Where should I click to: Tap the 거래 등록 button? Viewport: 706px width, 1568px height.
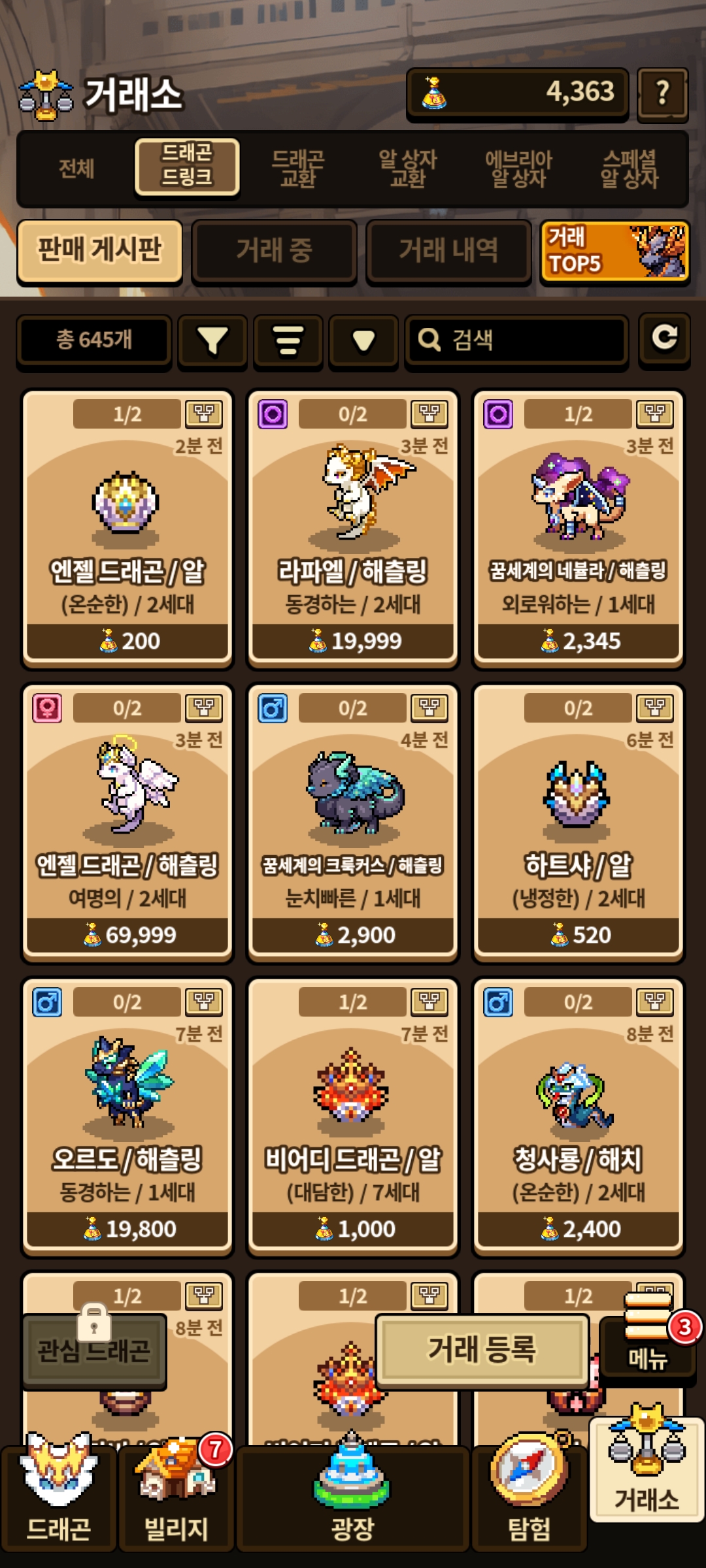tap(482, 1350)
